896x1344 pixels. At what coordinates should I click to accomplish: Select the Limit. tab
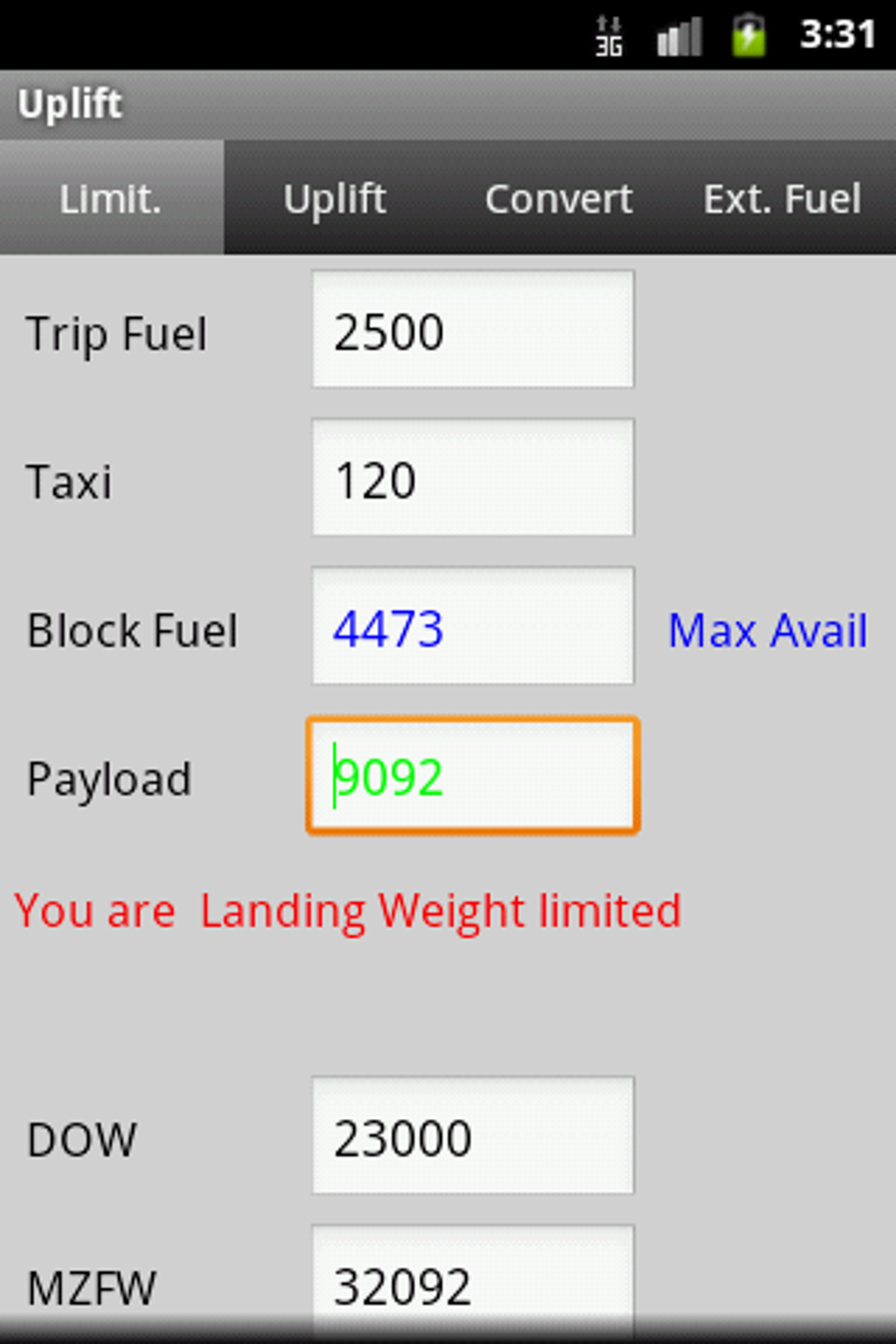[x=110, y=199]
